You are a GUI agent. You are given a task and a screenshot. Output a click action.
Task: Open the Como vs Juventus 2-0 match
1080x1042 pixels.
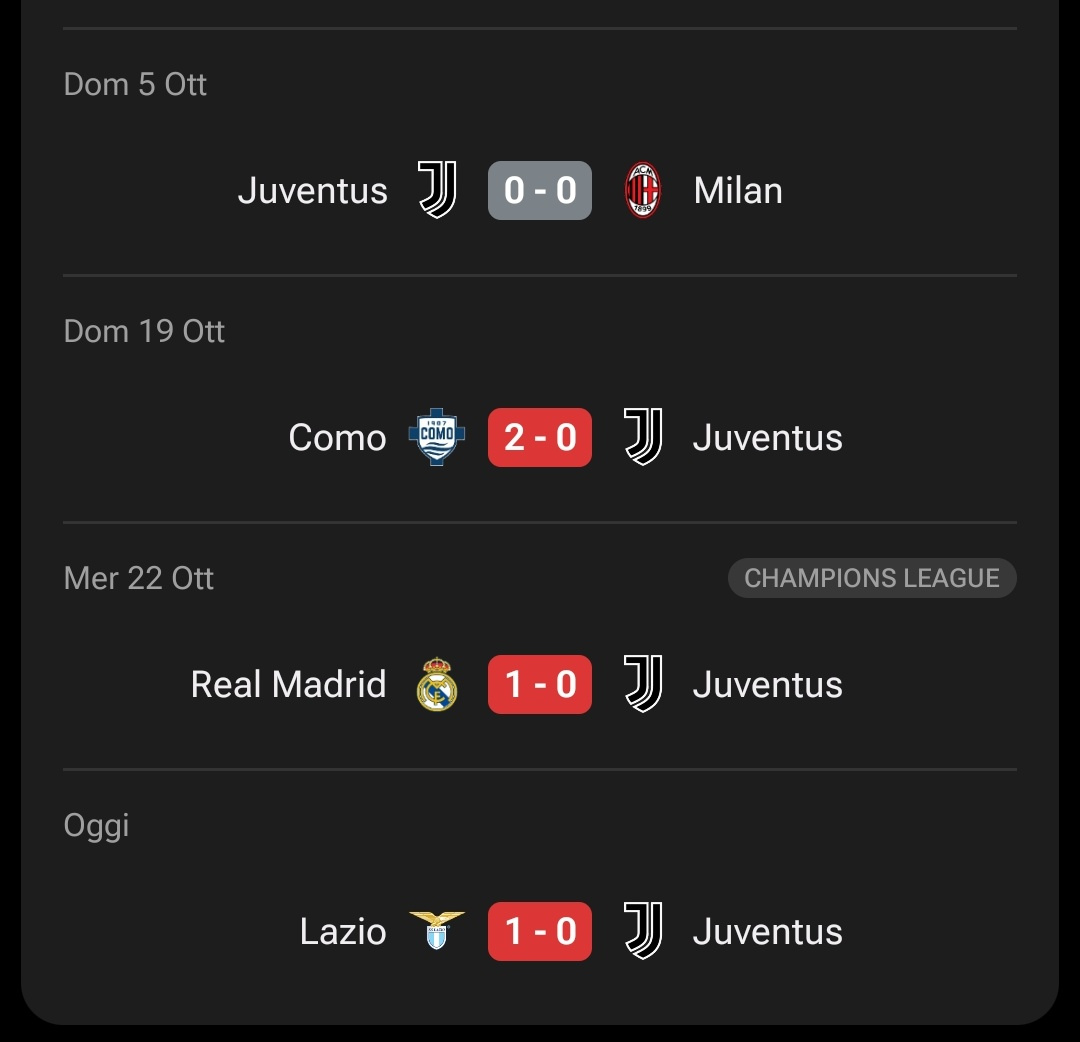(540, 437)
